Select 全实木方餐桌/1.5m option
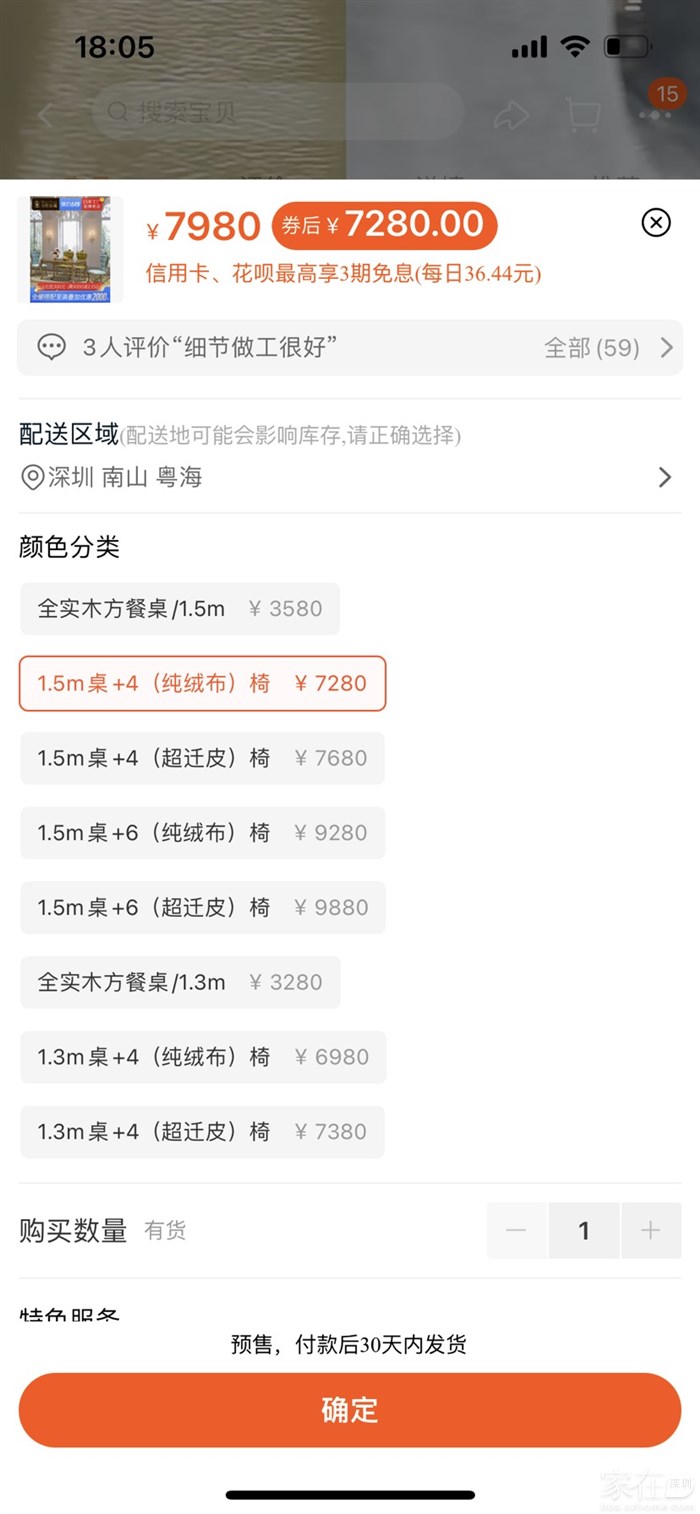700x1514 pixels. pyautogui.click(x=180, y=608)
